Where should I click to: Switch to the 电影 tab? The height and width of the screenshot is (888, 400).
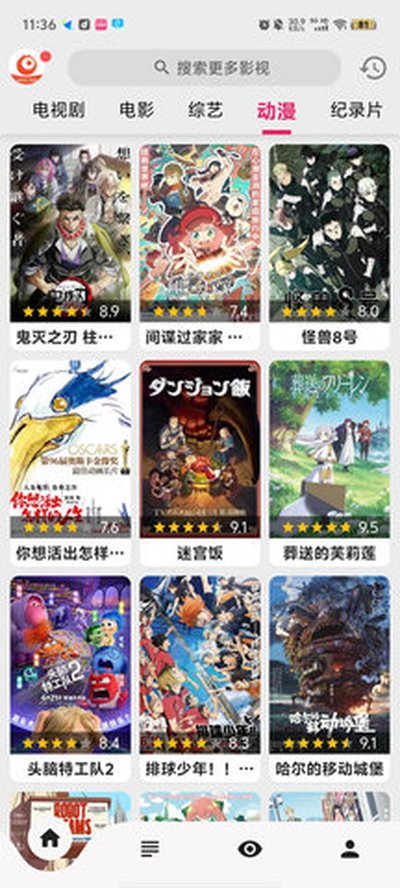tap(137, 110)
